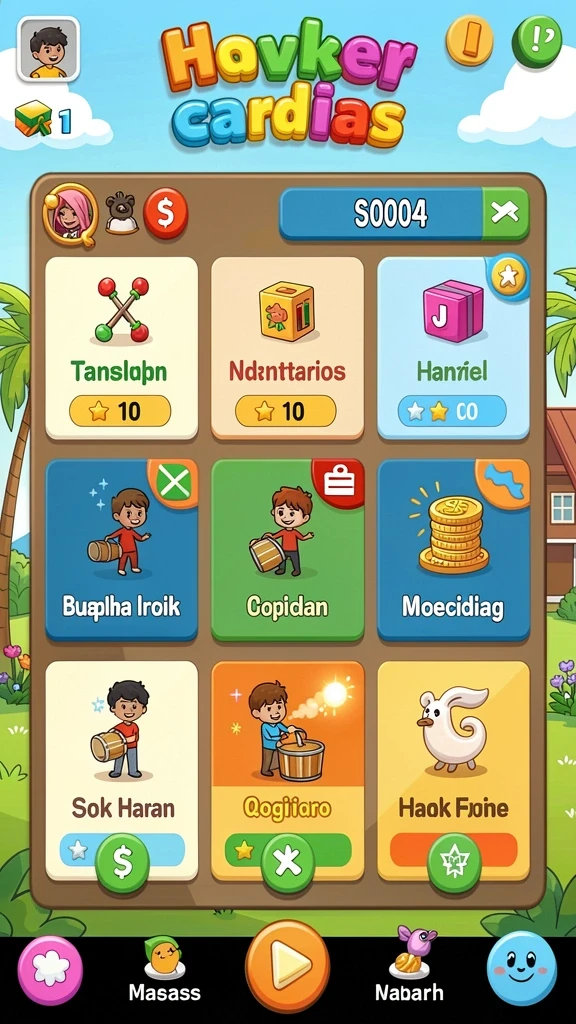Tap the green dollar button on Sok Haran

(122, 863)
